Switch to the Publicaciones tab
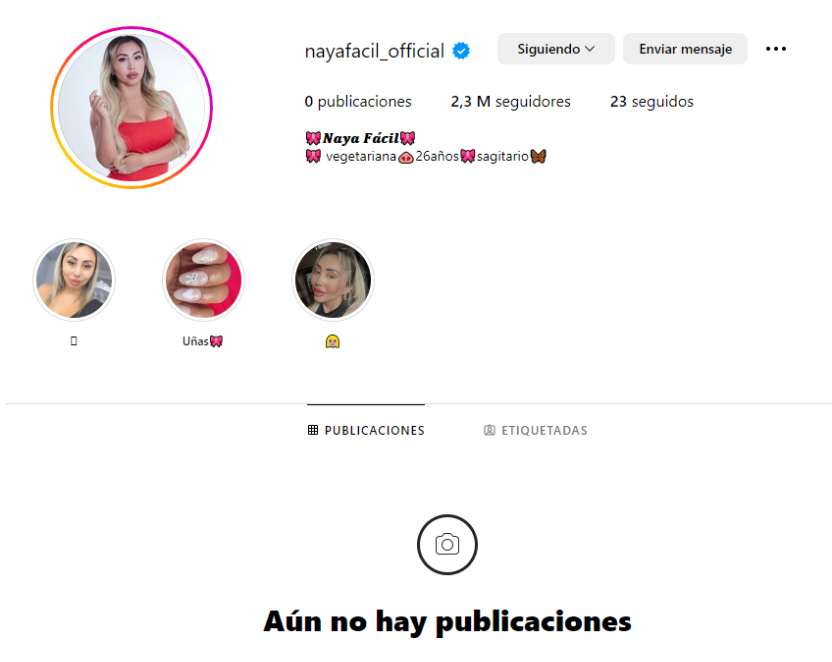Image resolution: width=832 pixels, height=662 pixels. click(366, 430)
